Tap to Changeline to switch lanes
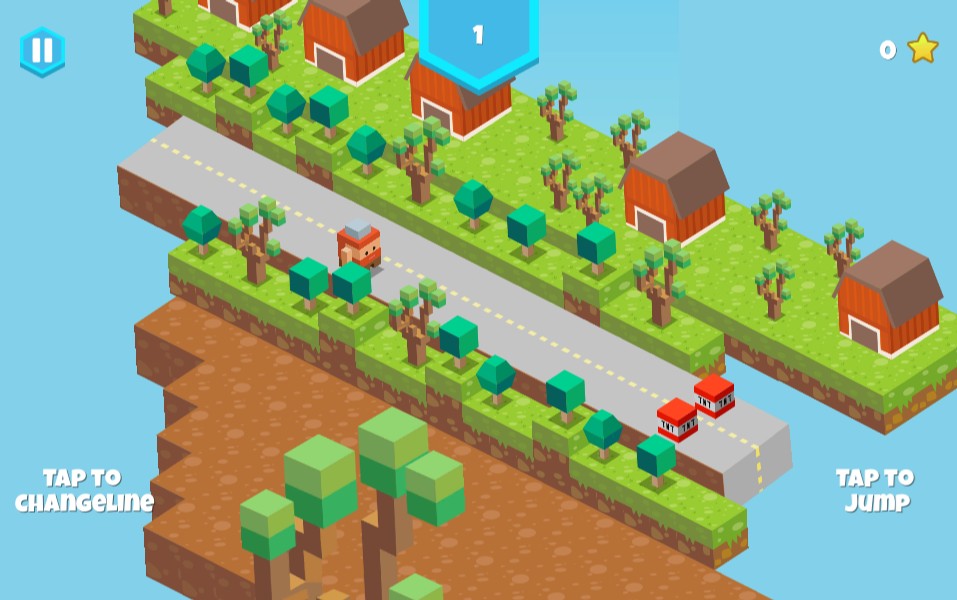Image resolution: width=957 pixels, height=600 pixels. point(84,490)
